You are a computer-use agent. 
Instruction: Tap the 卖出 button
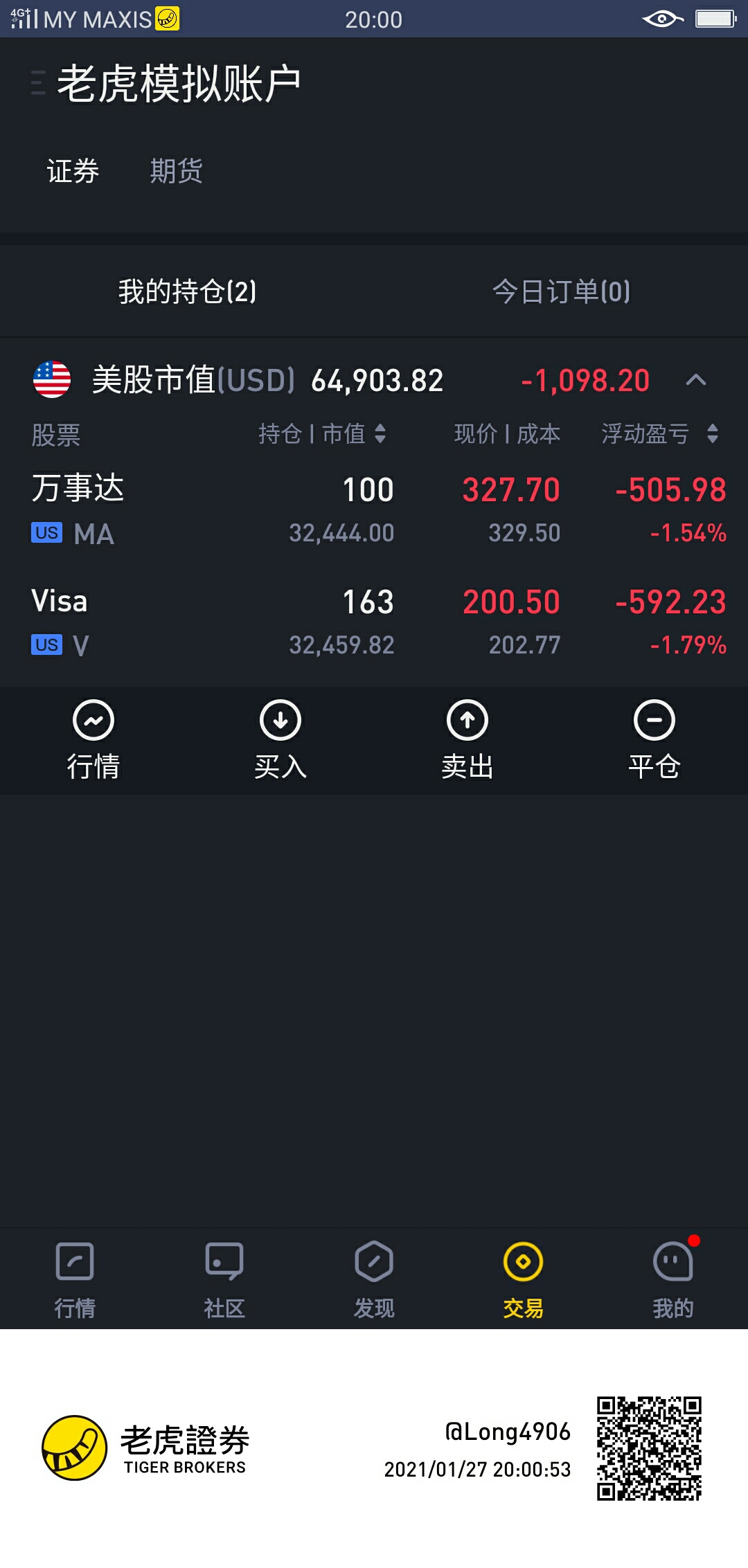coord(467,741)
